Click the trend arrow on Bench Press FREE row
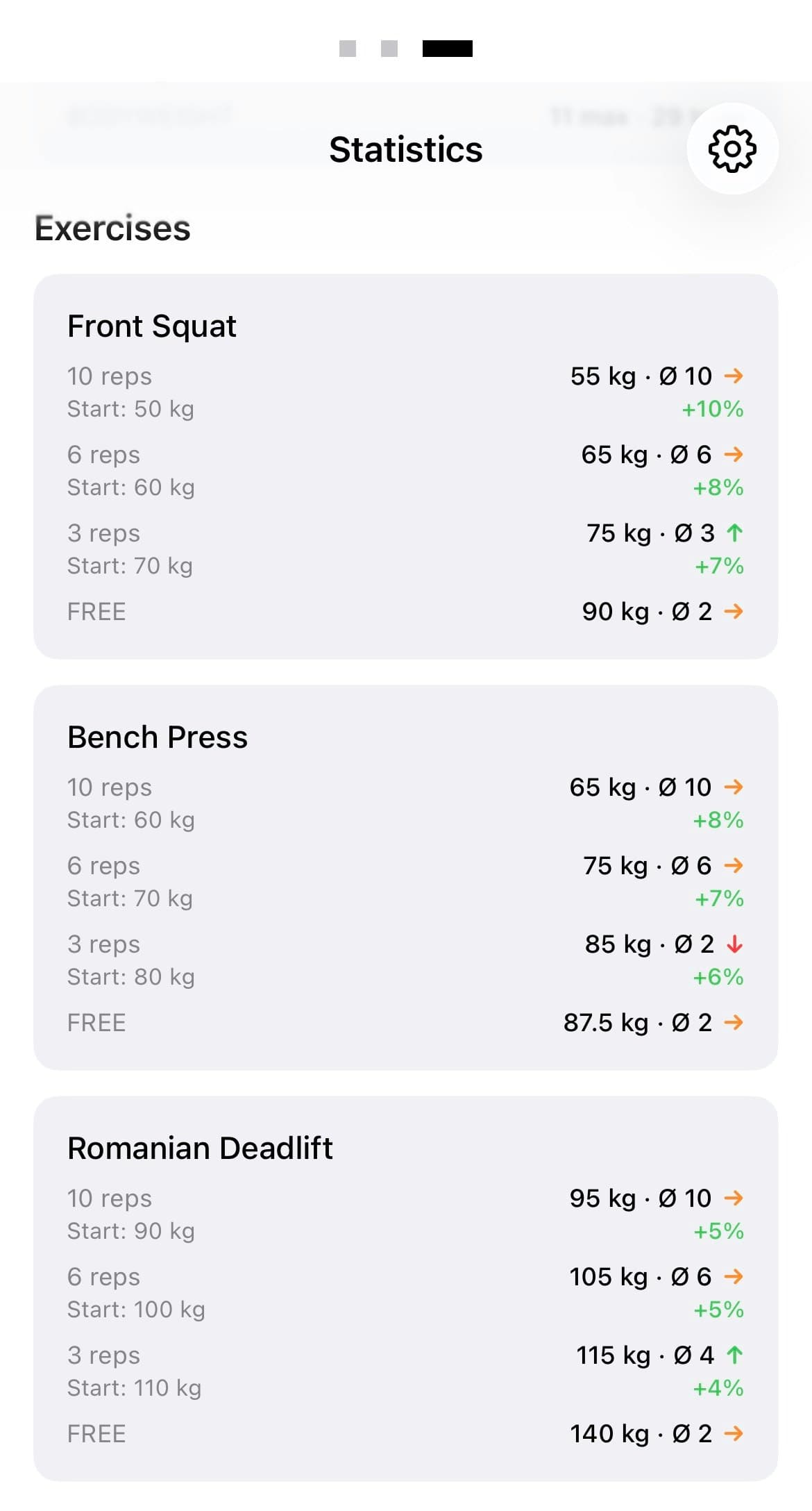Screen dimensions: 812x1511 point(734,1022)
